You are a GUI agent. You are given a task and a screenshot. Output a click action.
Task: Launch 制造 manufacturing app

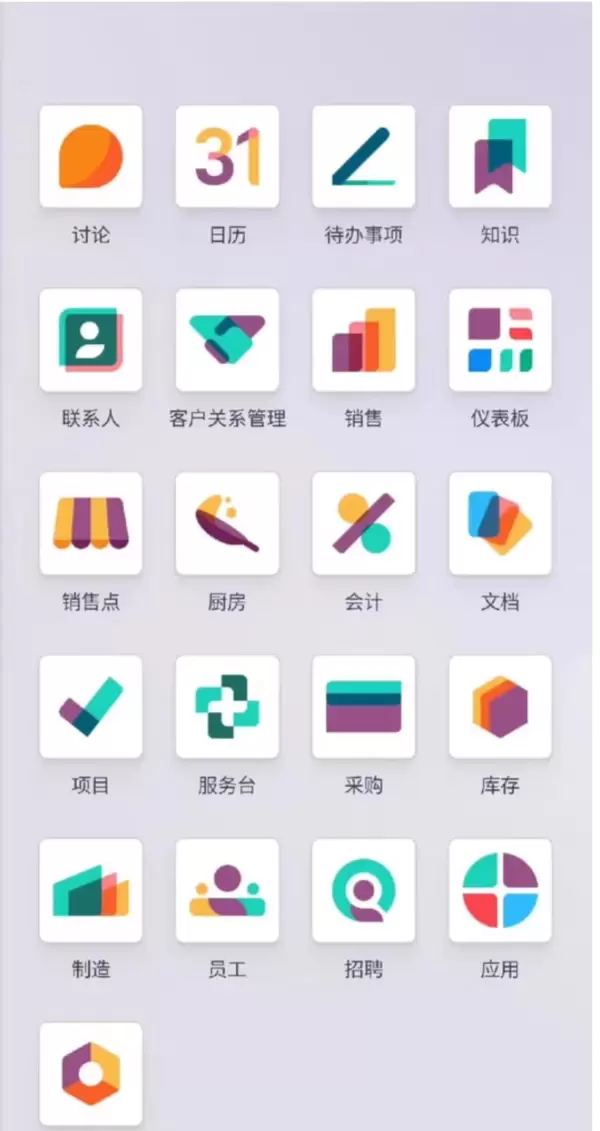click(x=90, y=890)
